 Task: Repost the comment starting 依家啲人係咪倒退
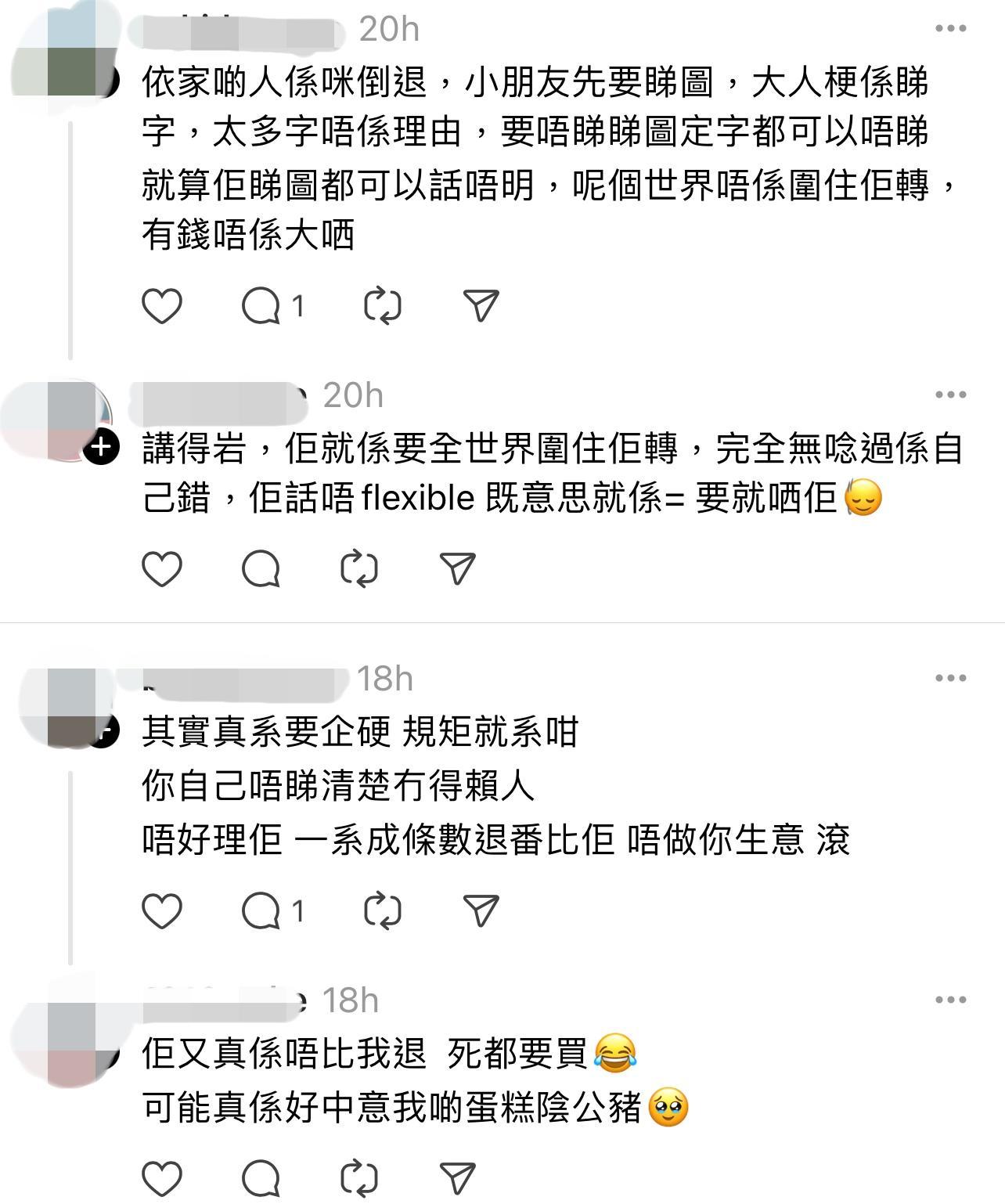pos(382,306)
